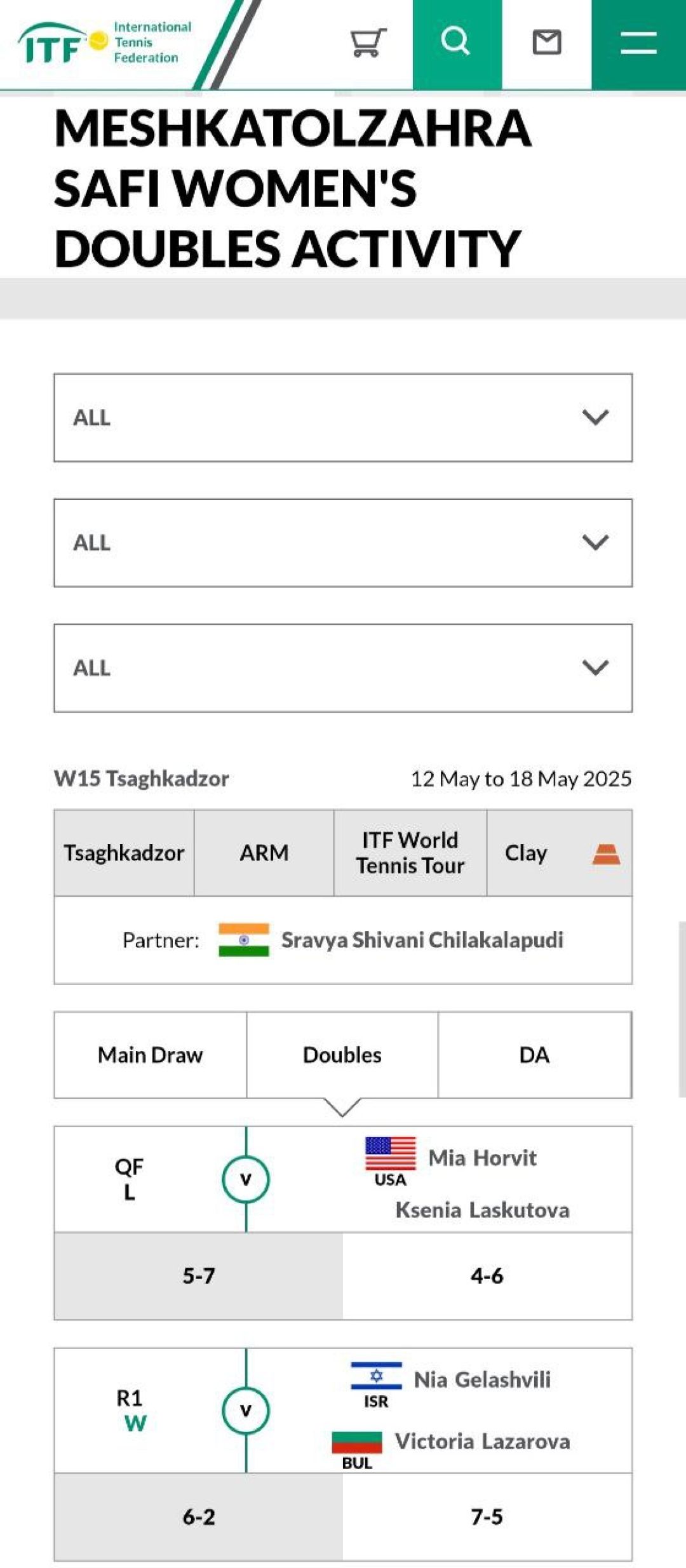Expand the third ALL filter dropdown
Screen dimensions: 686x1568
click(342, 667)
